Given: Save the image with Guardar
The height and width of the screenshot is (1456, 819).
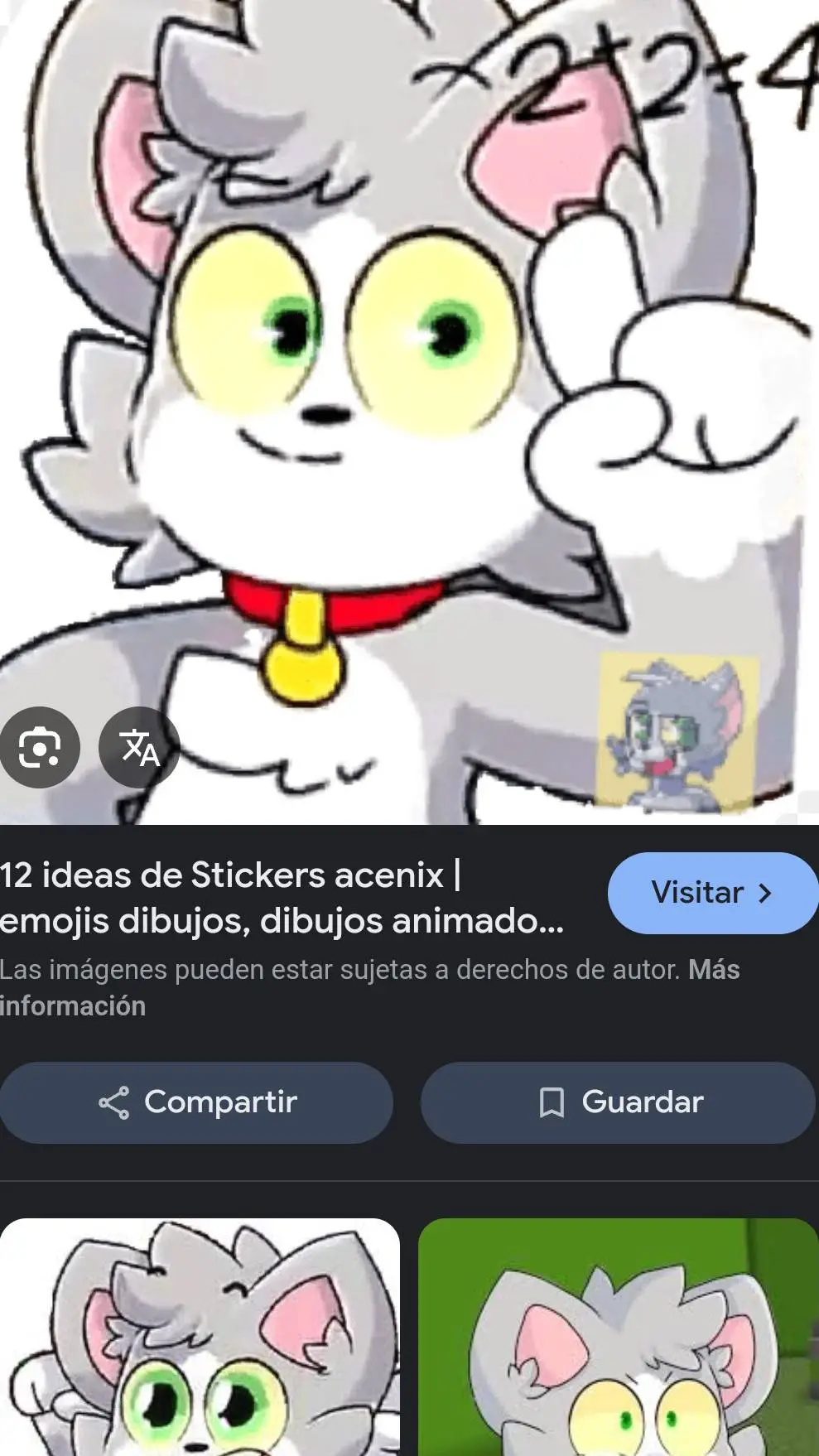Looking at the screenshot, I should point(619,1102).
